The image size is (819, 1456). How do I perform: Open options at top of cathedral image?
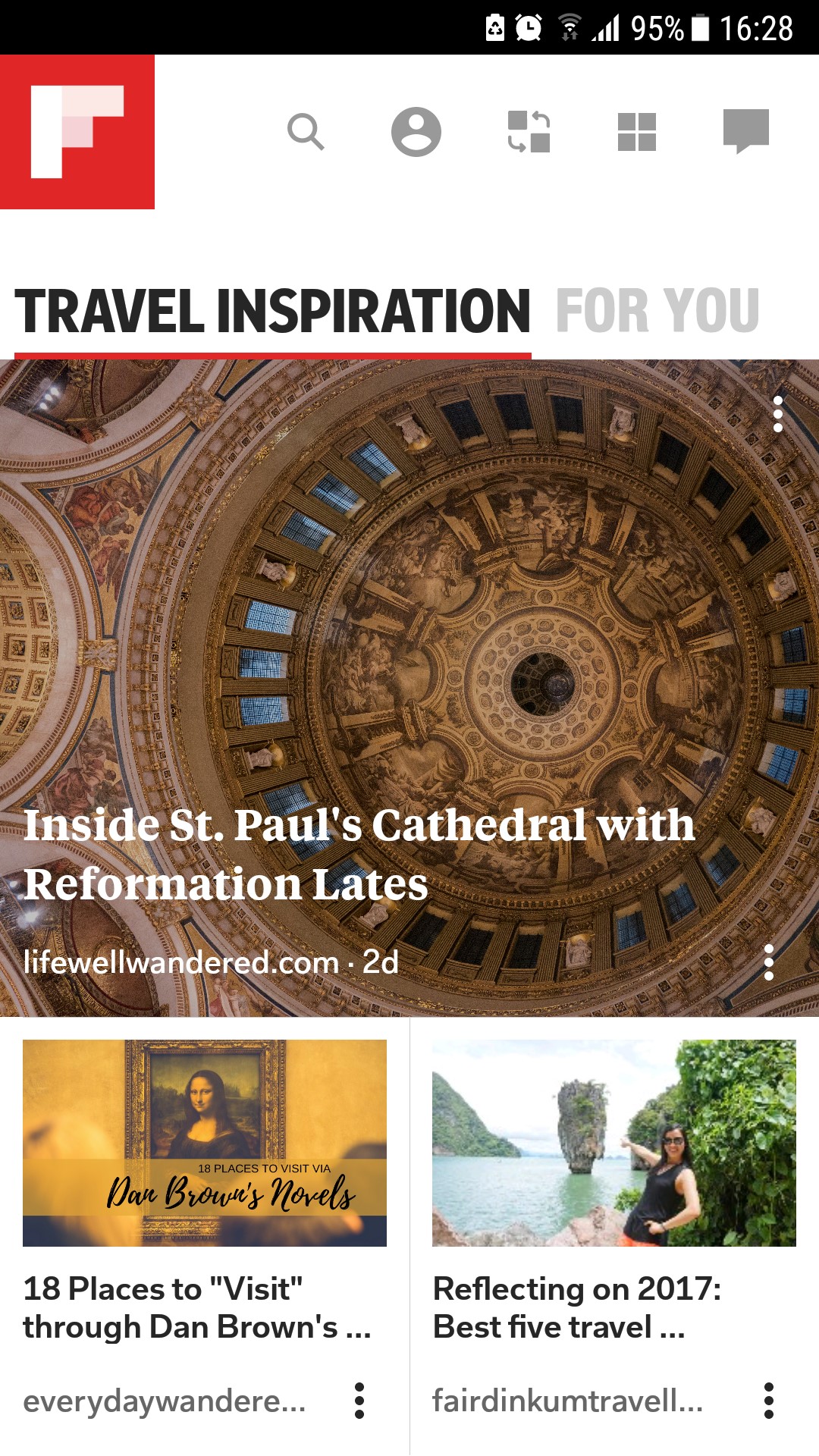(x=777, y=414)
